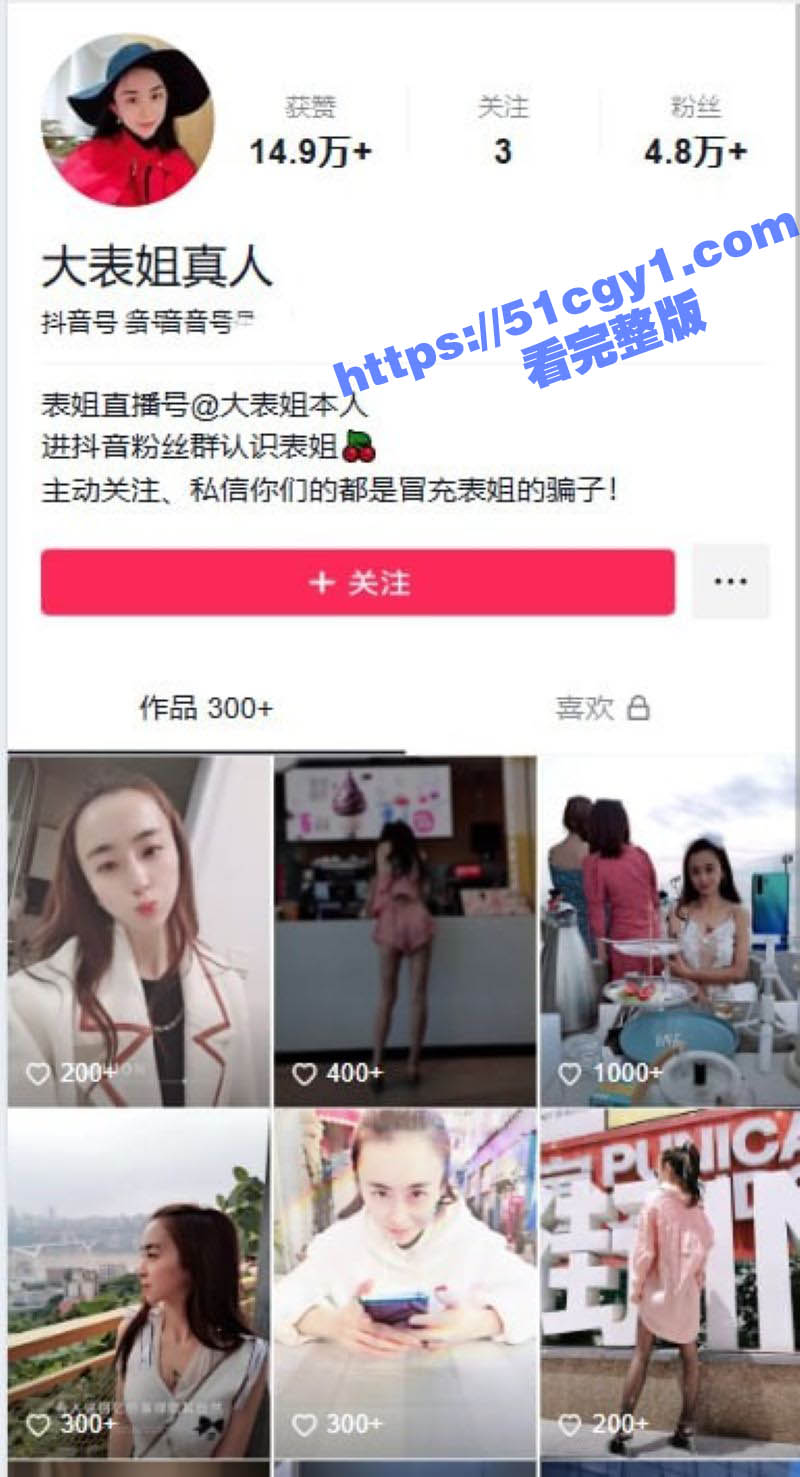Switch to the 作品 300+ tab
Viewport: 800px width, 1477px height.
pyautogui.click(x=205, y=709)
